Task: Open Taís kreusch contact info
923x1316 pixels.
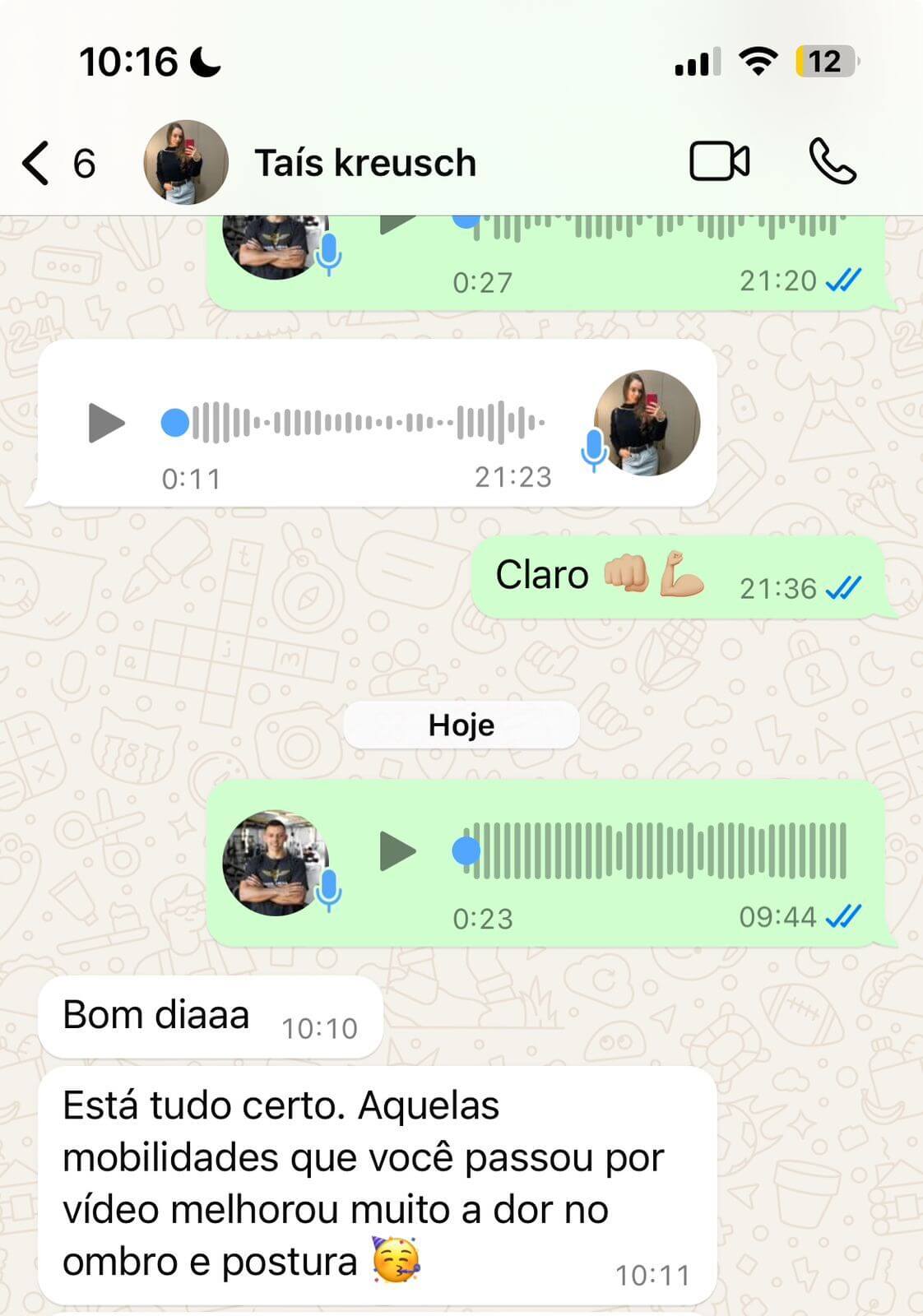Action: point(364,163)
